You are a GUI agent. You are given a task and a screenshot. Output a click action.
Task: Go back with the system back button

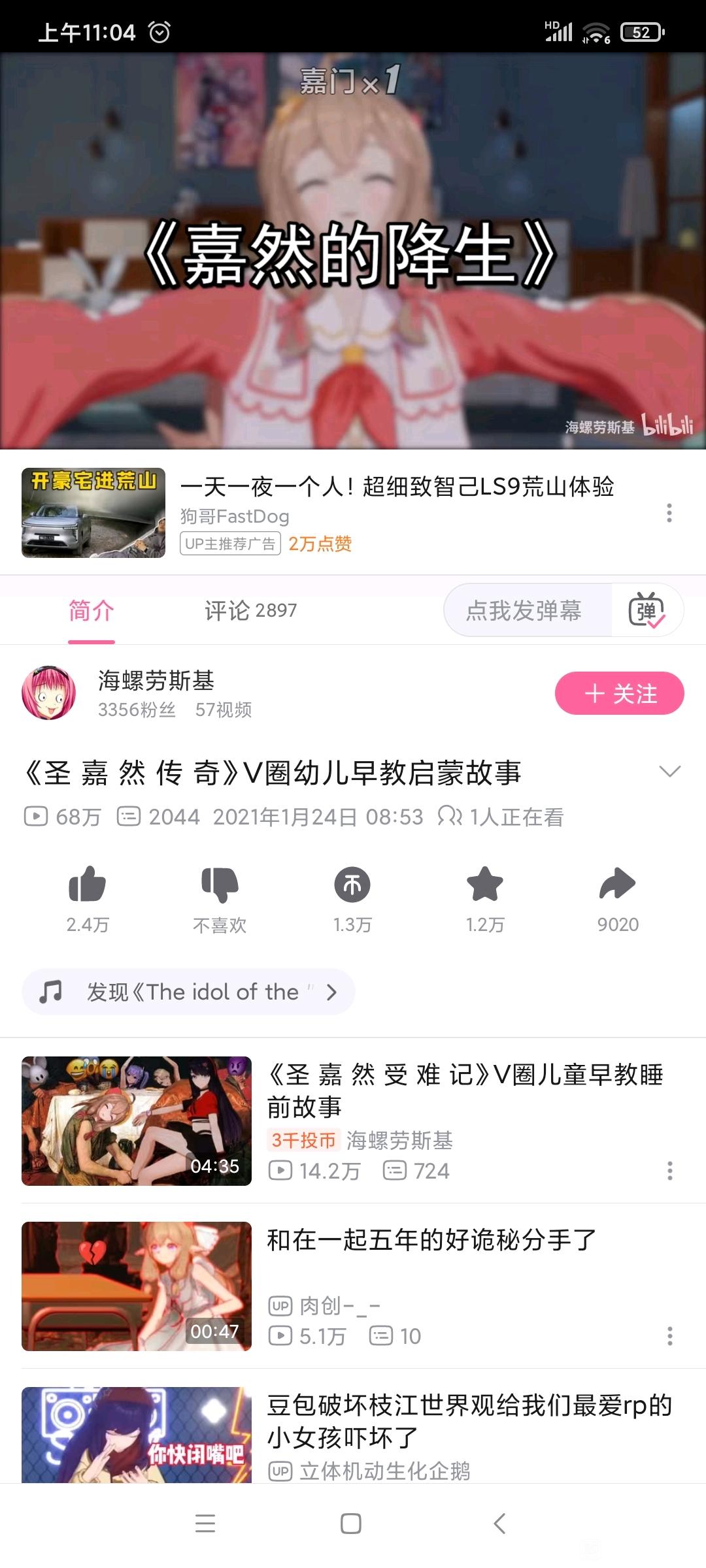[x=499, y=1524]
